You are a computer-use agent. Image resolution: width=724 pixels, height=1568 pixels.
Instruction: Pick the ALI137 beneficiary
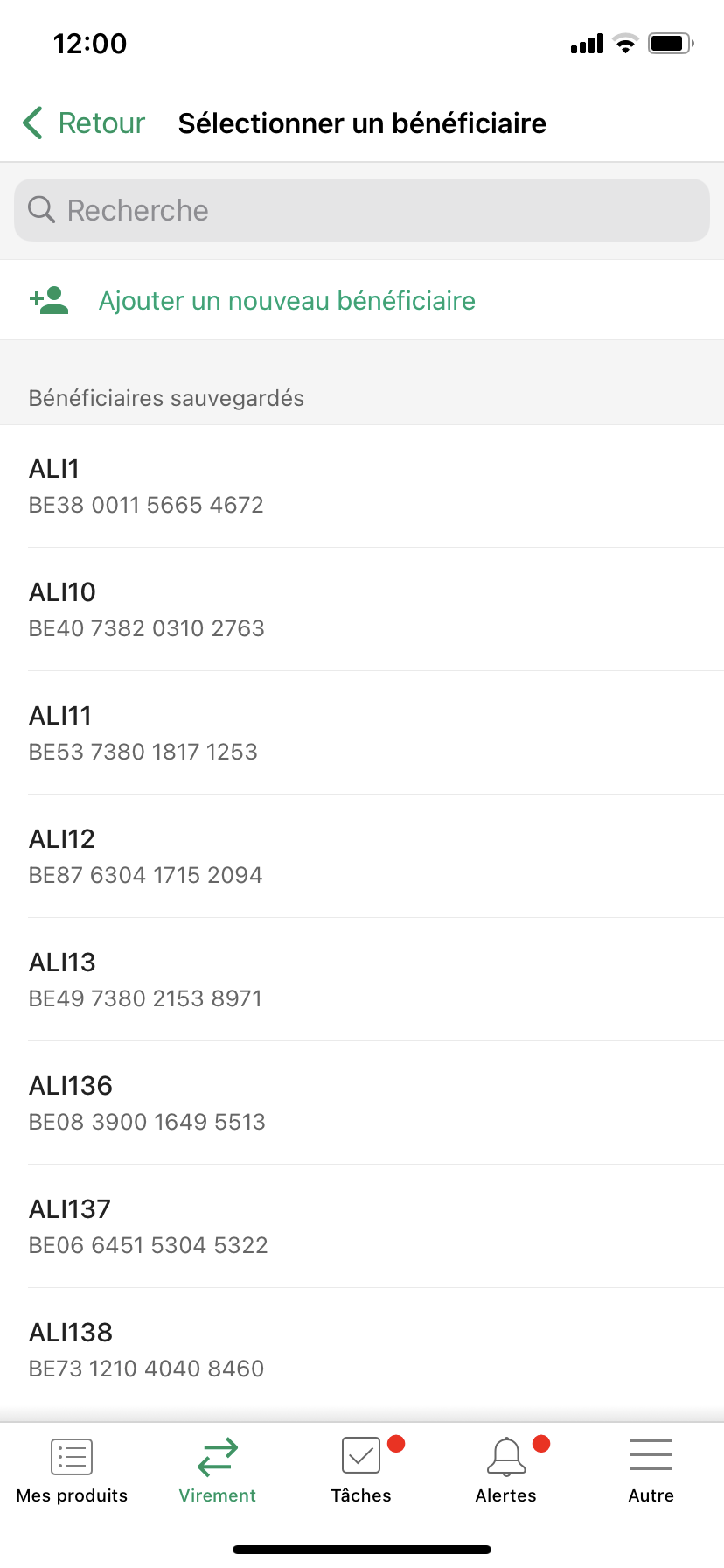(x=362, y=1227)
